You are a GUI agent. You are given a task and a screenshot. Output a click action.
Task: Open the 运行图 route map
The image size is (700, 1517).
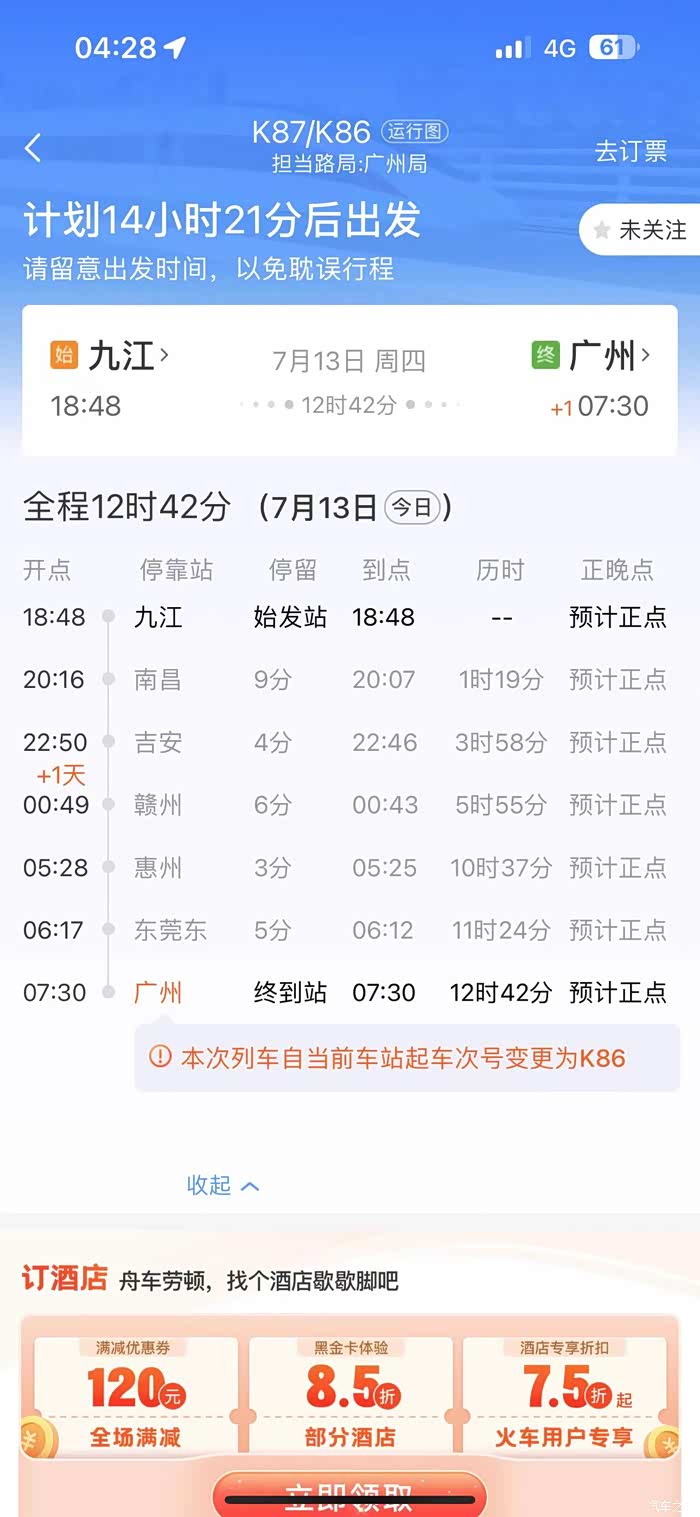414,131
